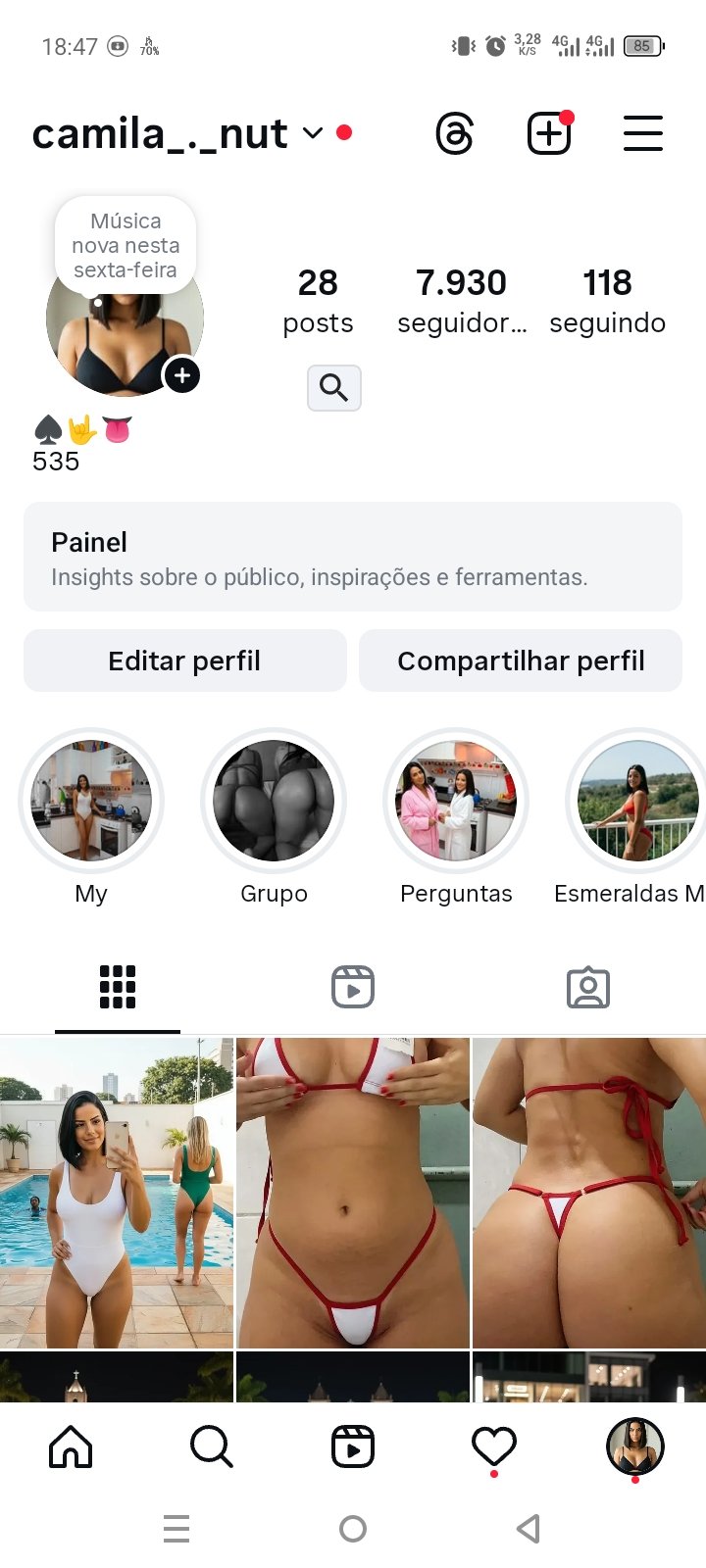This screenshot has width=706, height=1568.
Task: Open the My story highlight
Action: (91, 801)
